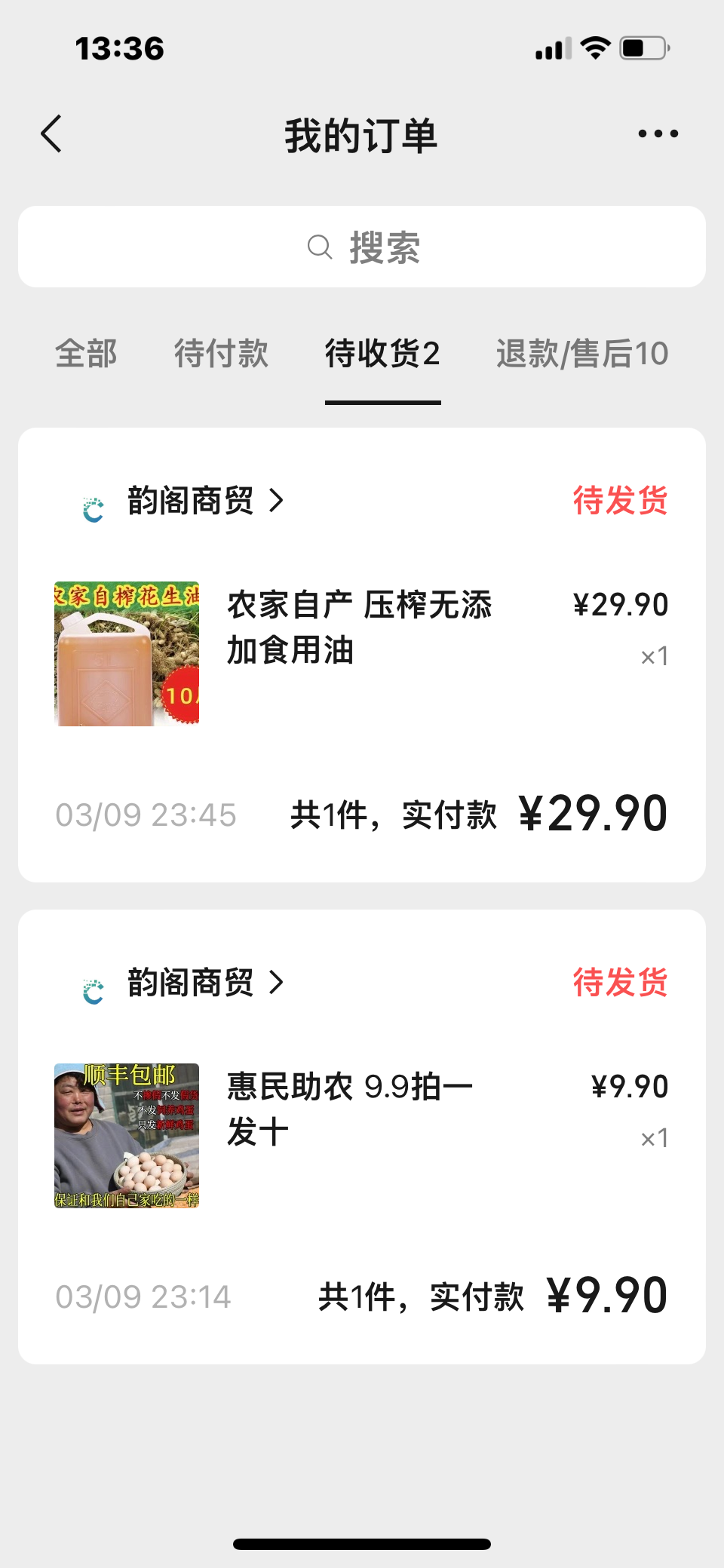Image resolution: width=724 pixels, height=1568 pixels.
Task: View the 退款/售后 tab
Action: [x=581, y=353]
